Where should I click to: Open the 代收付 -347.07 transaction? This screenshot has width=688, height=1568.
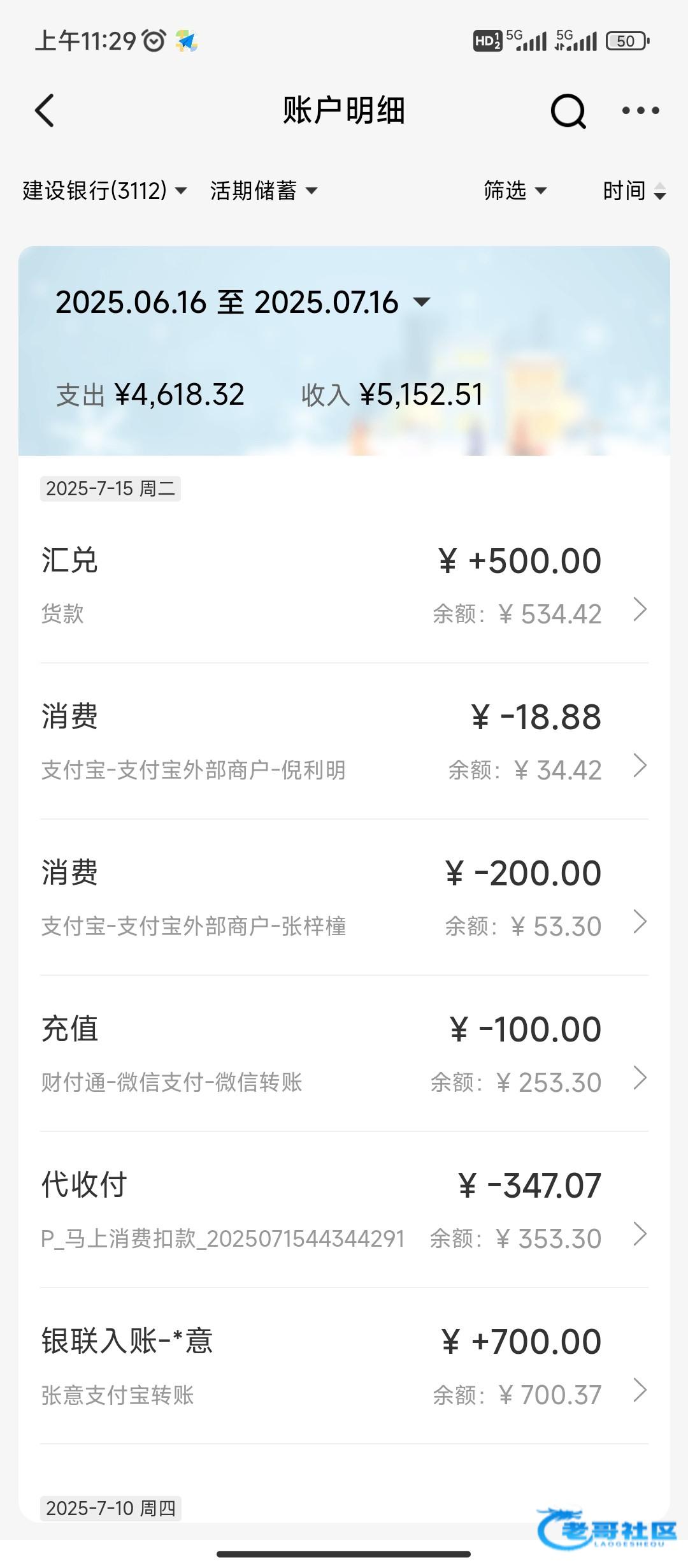344,1210
